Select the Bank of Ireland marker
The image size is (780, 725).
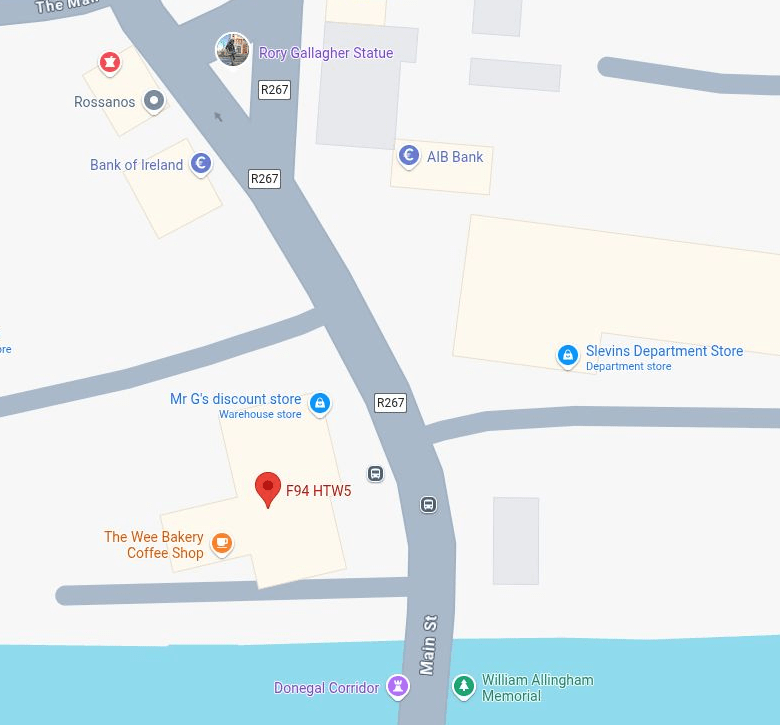(201, 163)
